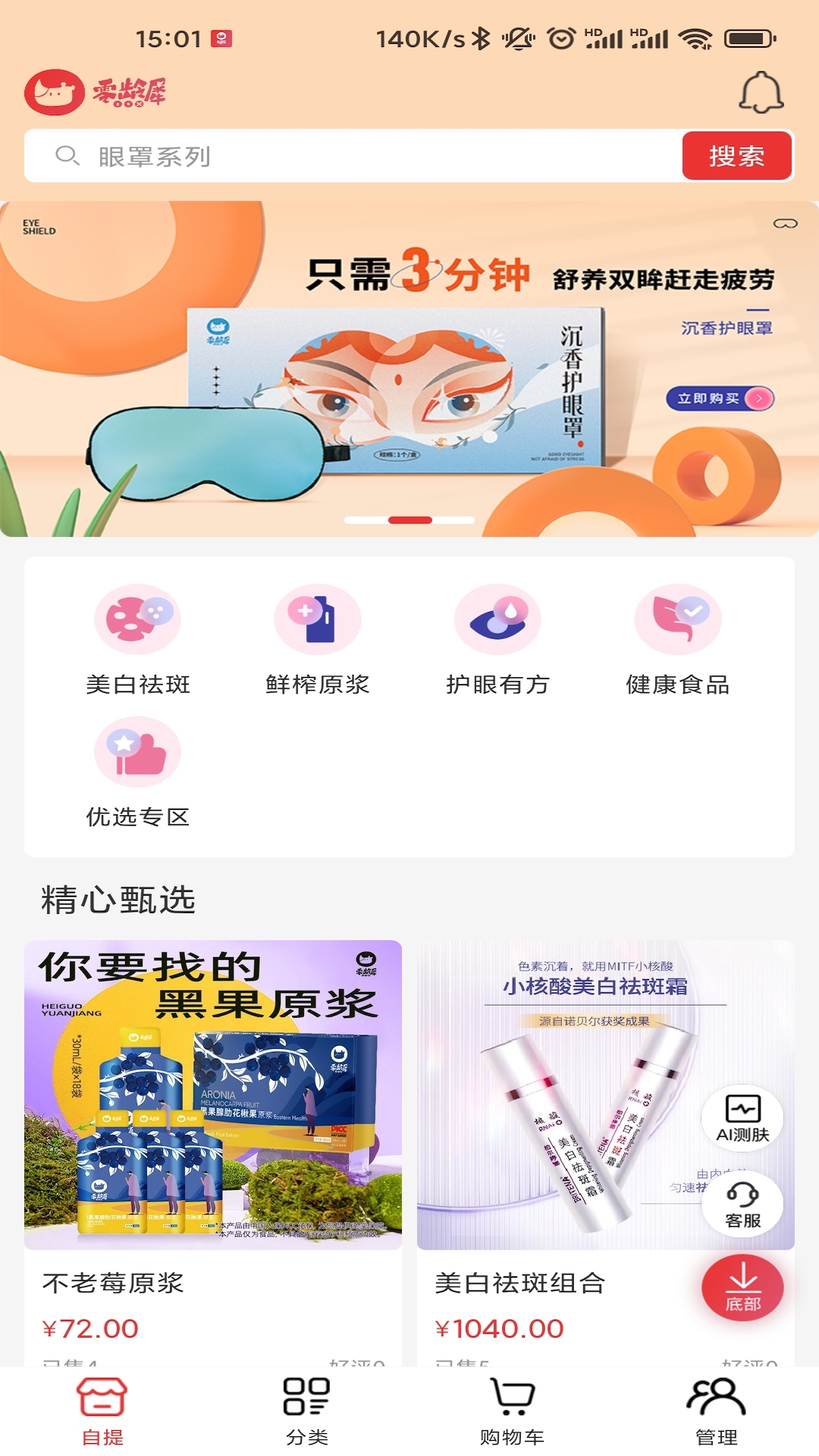Select the 自提 tab

[102, 1411]
